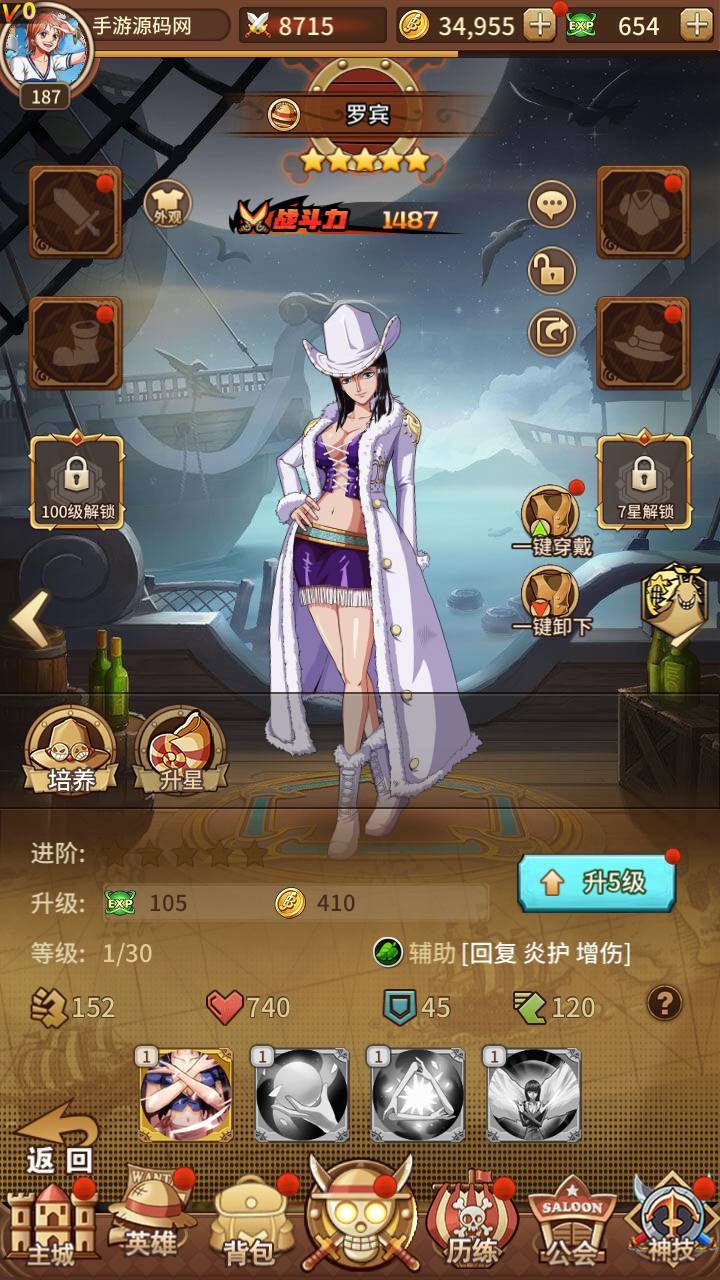The image size is (720, 1280).
Task: Add more gold coins
Action: pos(539,25)
